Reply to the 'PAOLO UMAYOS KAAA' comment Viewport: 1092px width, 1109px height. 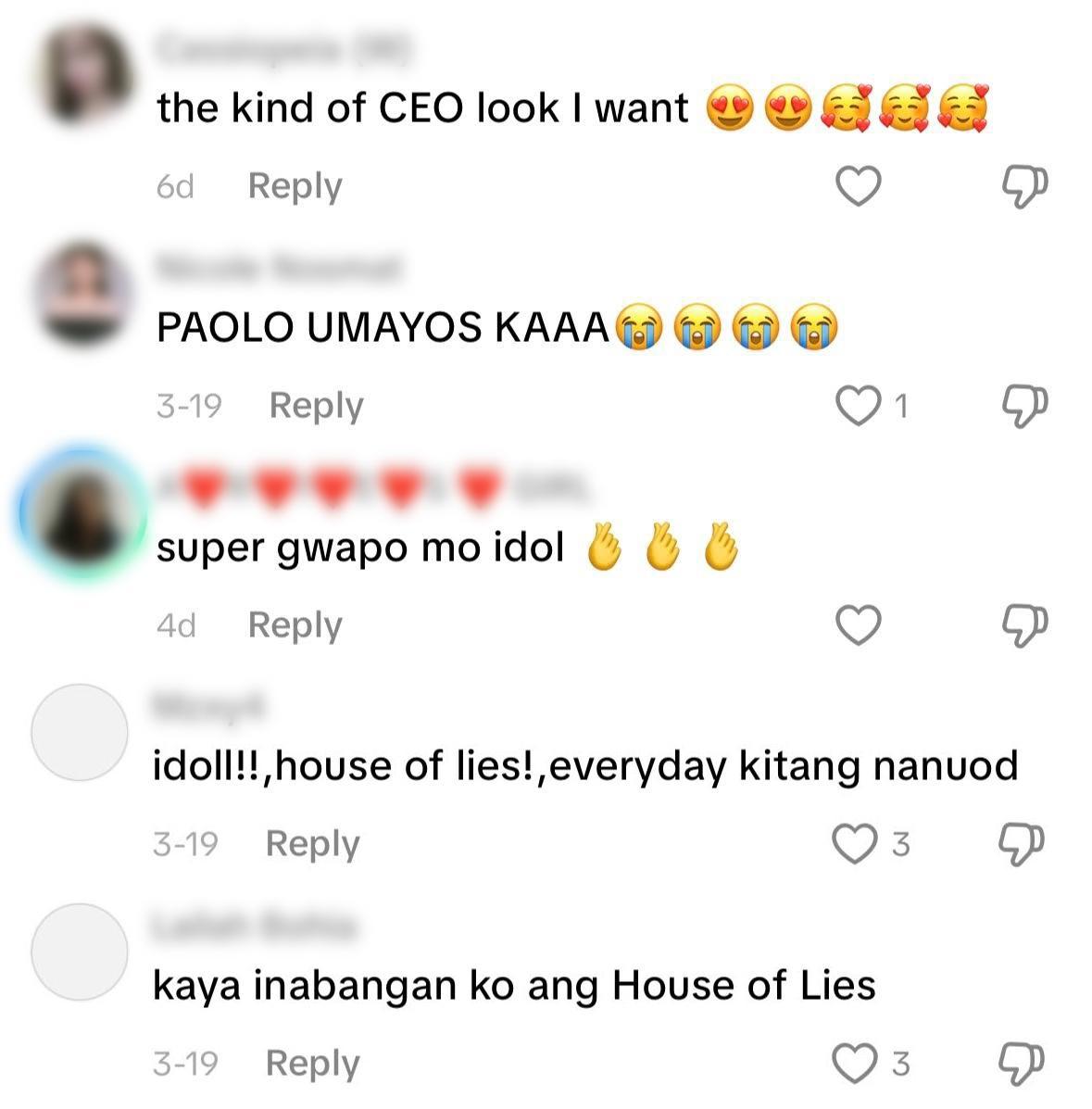point(316,406)
